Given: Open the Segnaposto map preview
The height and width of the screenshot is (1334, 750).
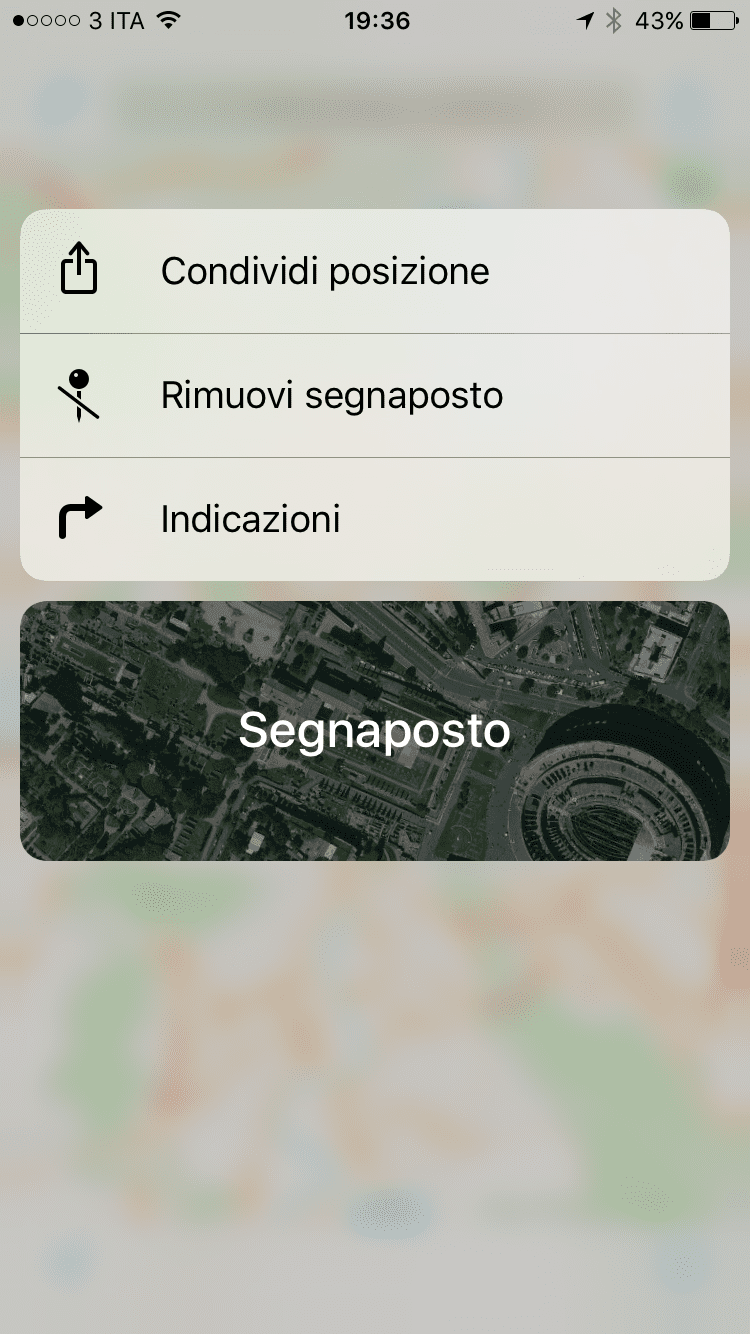Looking at the screenshot, I should tap(374, 731).
